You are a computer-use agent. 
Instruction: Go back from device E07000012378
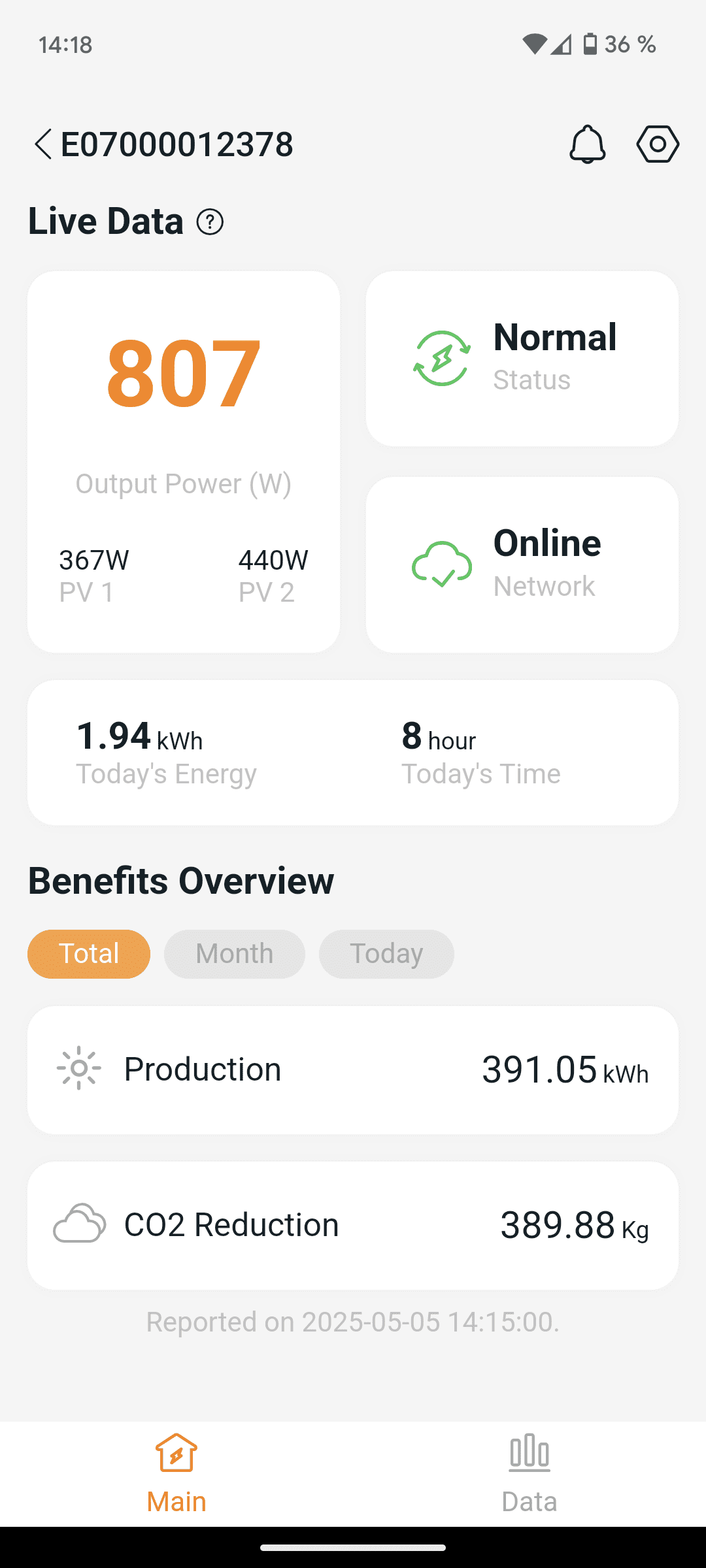pyautogui.click(x=43, y=144)
